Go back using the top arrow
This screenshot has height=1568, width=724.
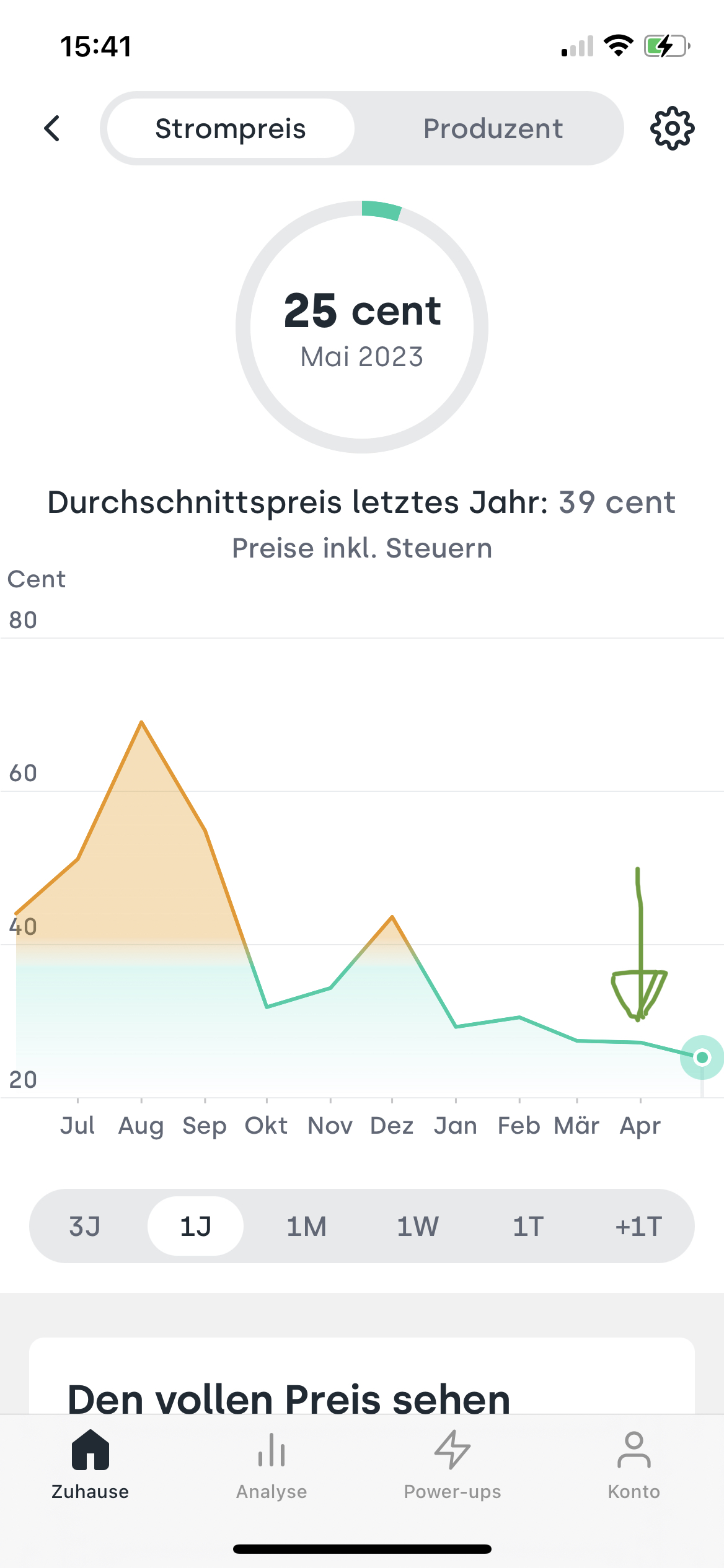click(x=53, y=129)
